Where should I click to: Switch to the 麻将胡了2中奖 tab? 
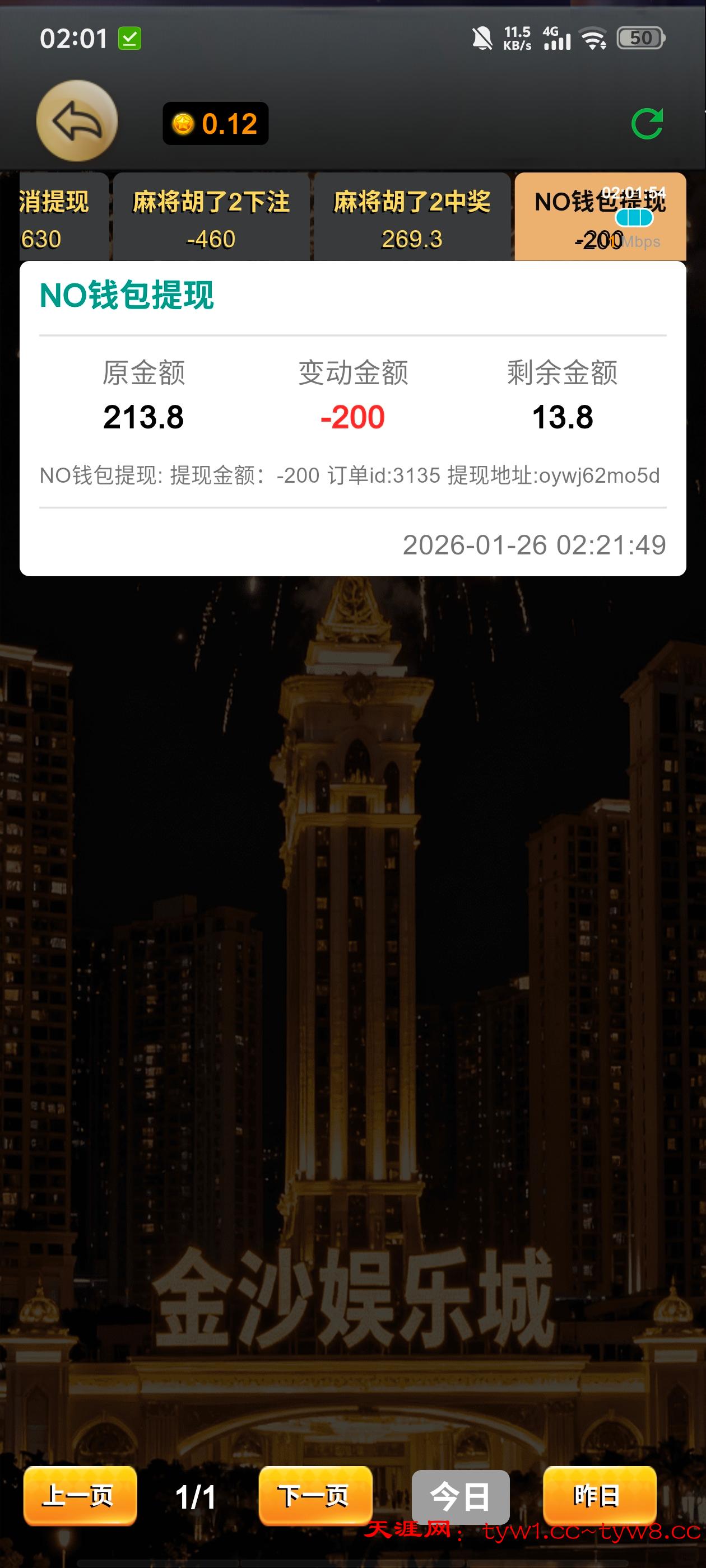pyautogui.click(x=412, y=218)
